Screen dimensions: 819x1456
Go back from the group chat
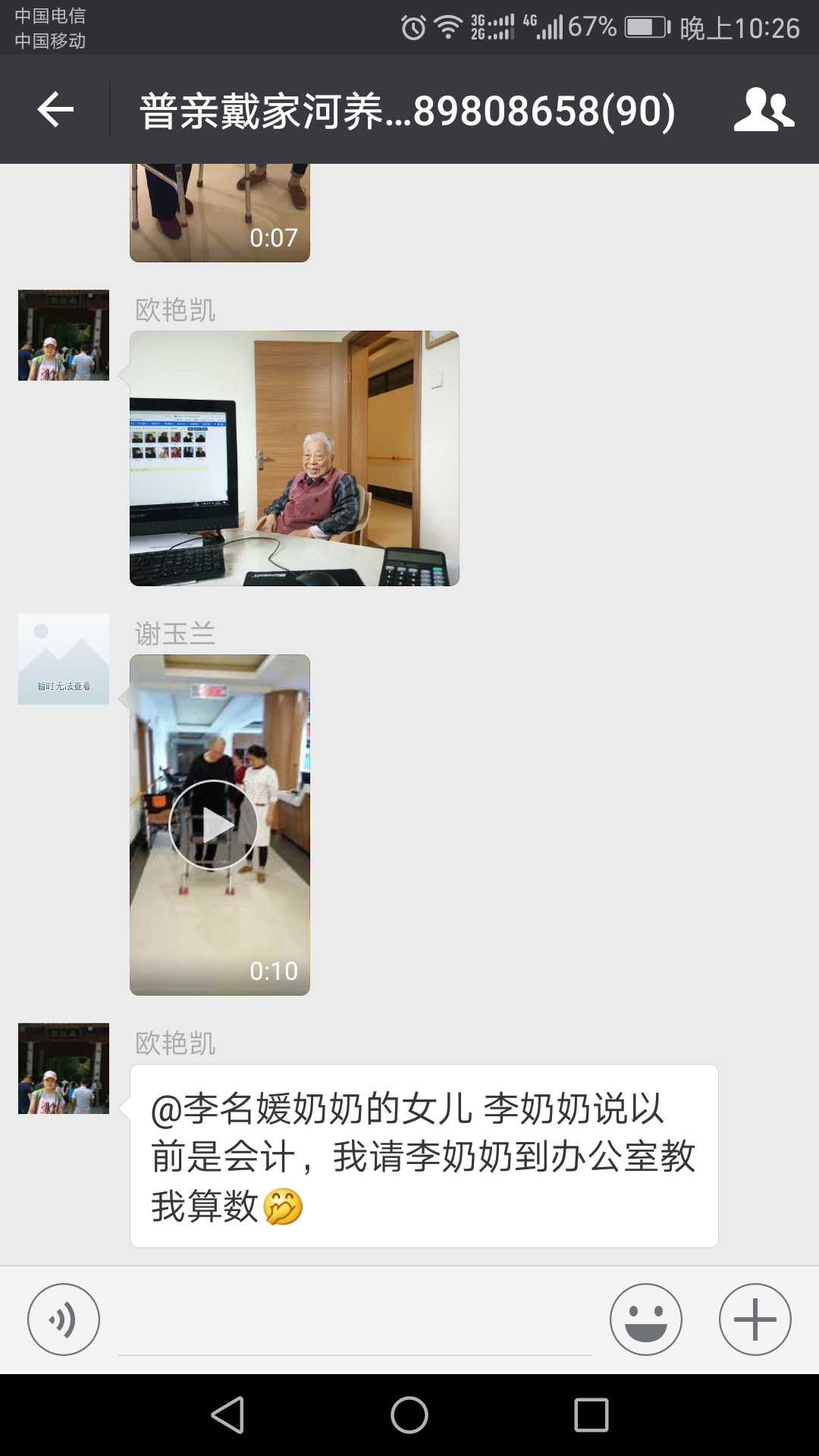(55, 110)
